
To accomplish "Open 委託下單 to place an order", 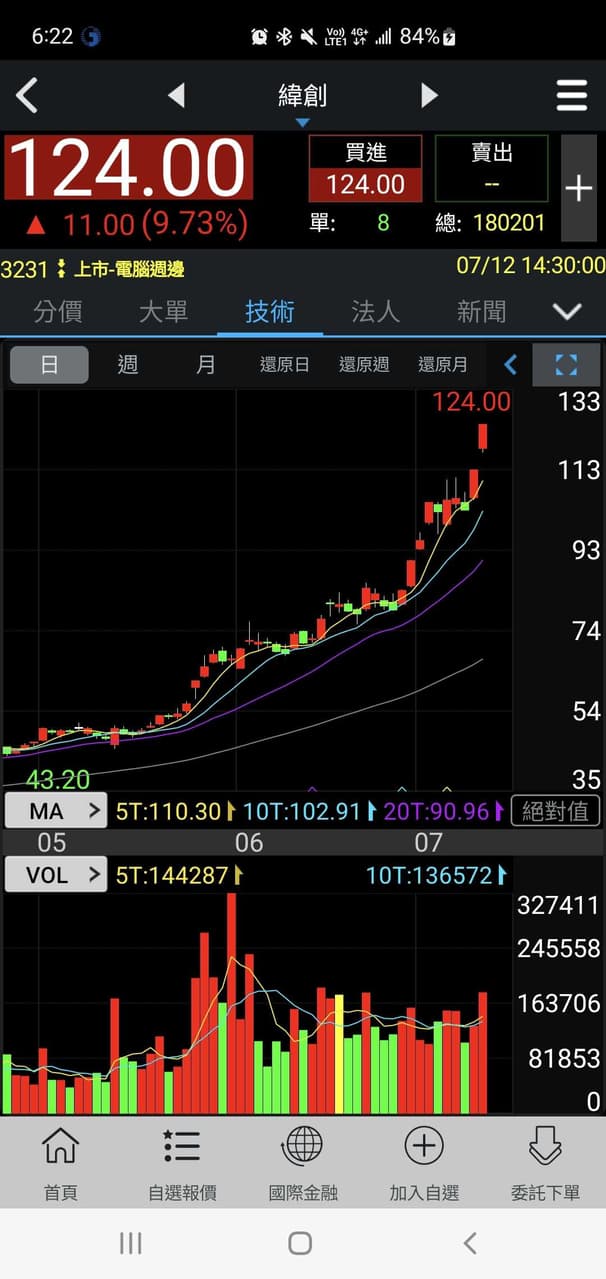I will pos(545,1164).
